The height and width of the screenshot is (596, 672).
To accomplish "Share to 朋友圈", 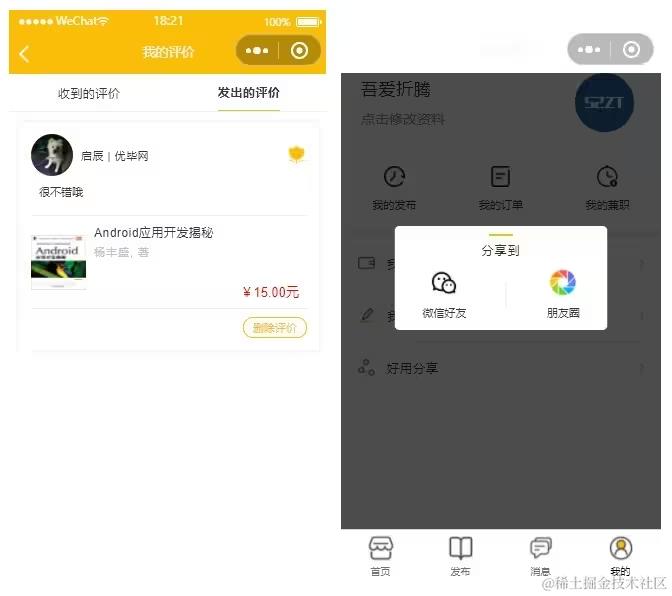I will 563,294.
